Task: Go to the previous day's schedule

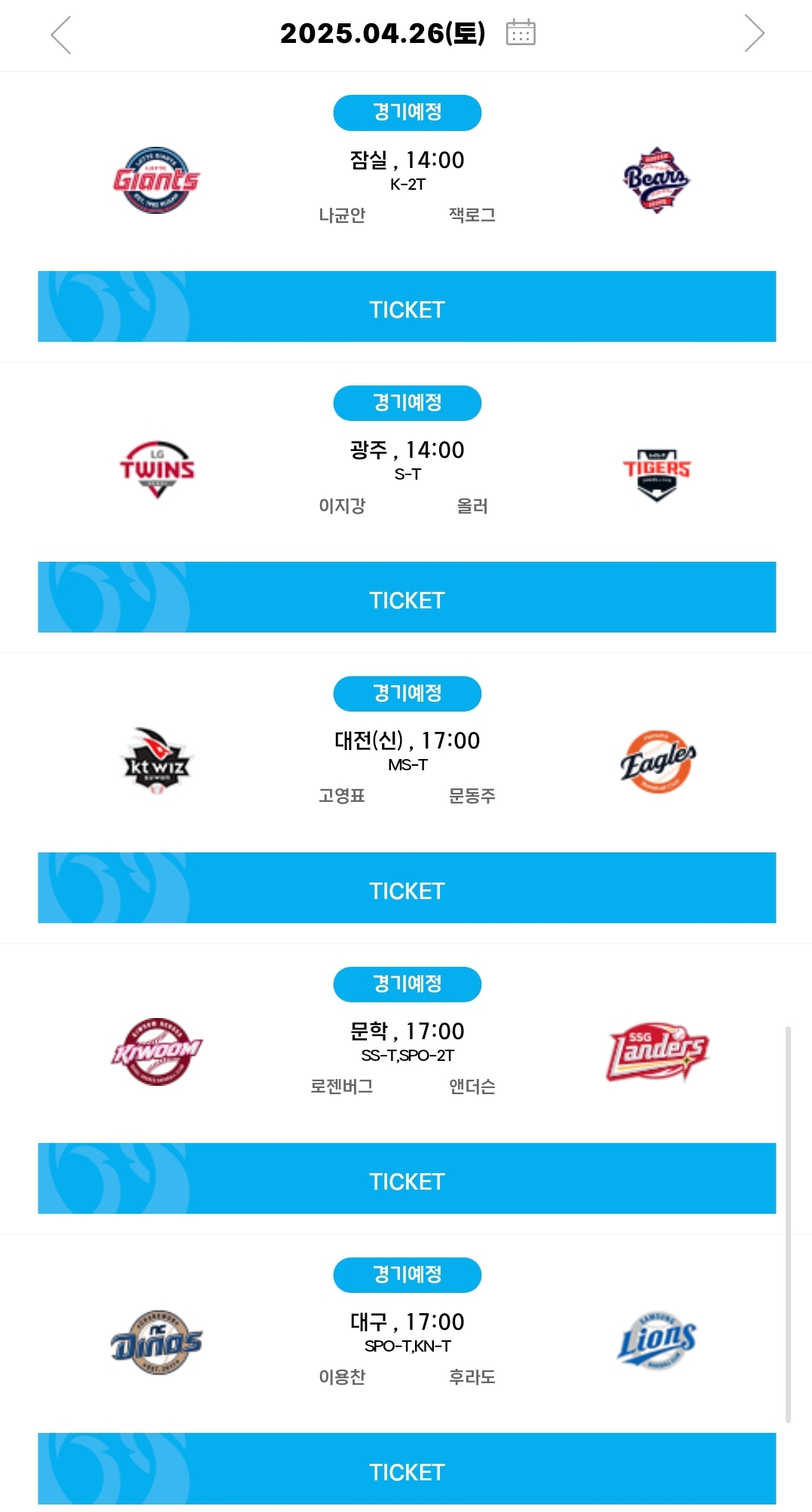Action: tap(61, 35)
